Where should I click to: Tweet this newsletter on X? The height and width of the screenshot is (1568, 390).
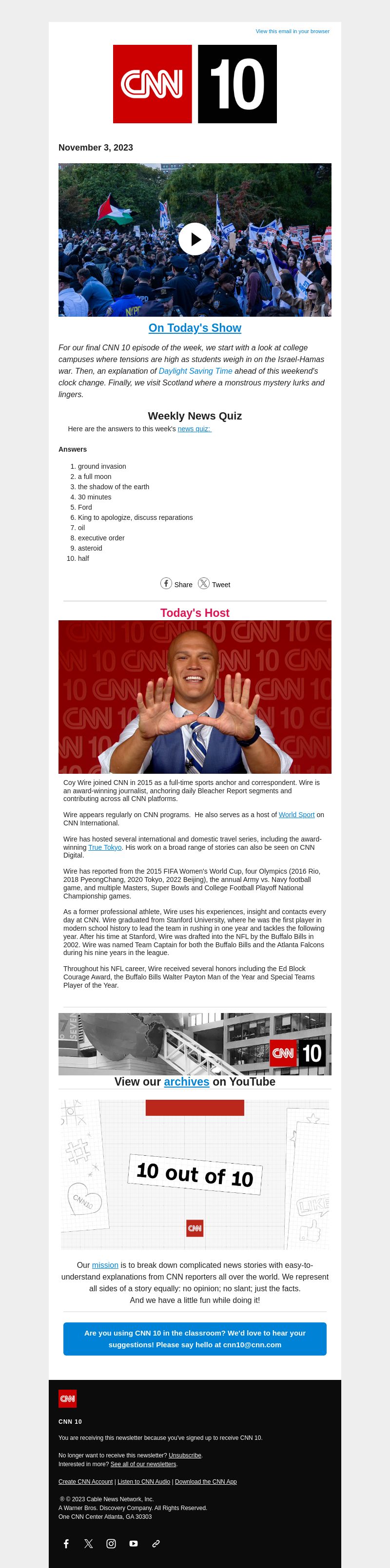214,584
